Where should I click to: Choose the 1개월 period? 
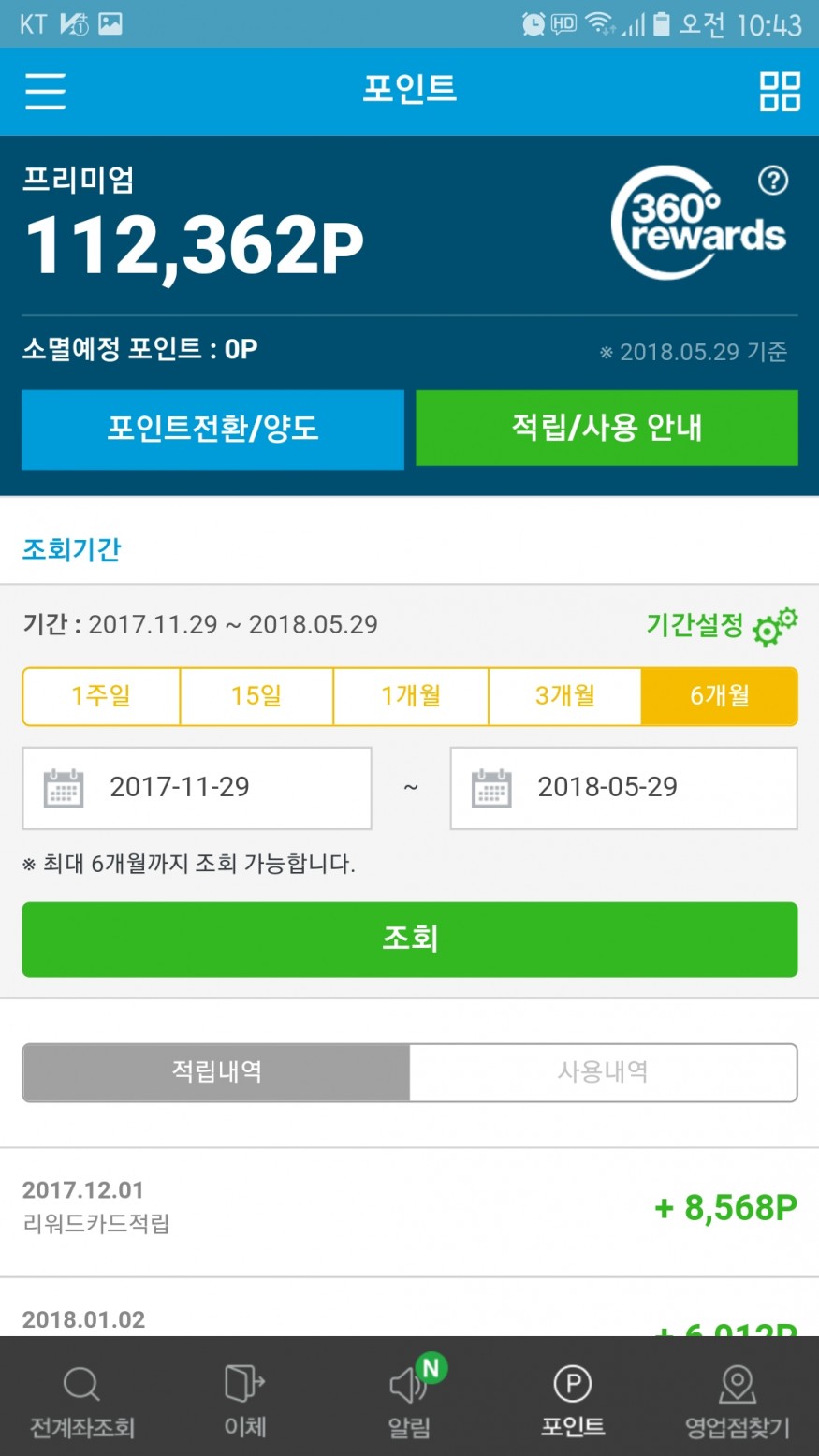[x=411, y=696]
